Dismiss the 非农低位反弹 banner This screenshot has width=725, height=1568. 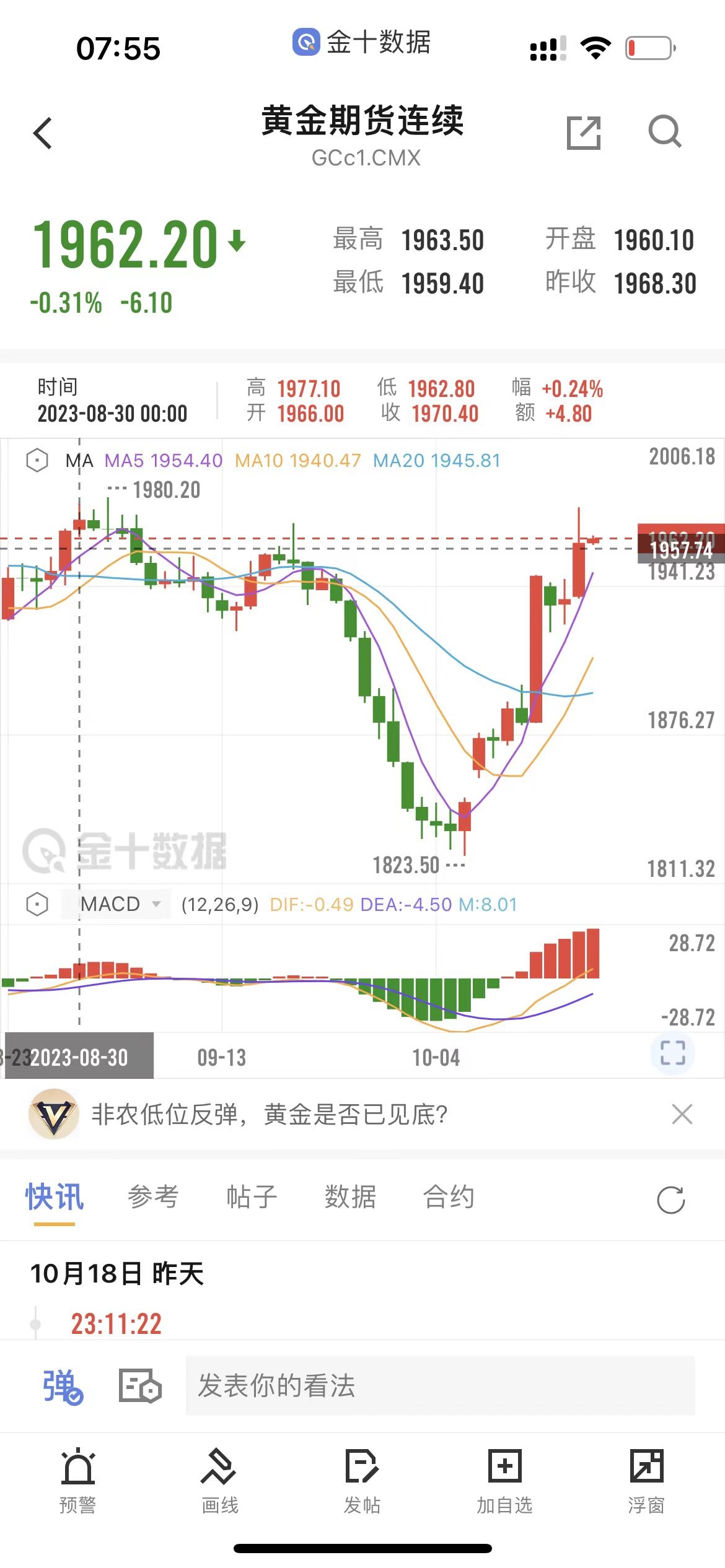[682, 1115]
